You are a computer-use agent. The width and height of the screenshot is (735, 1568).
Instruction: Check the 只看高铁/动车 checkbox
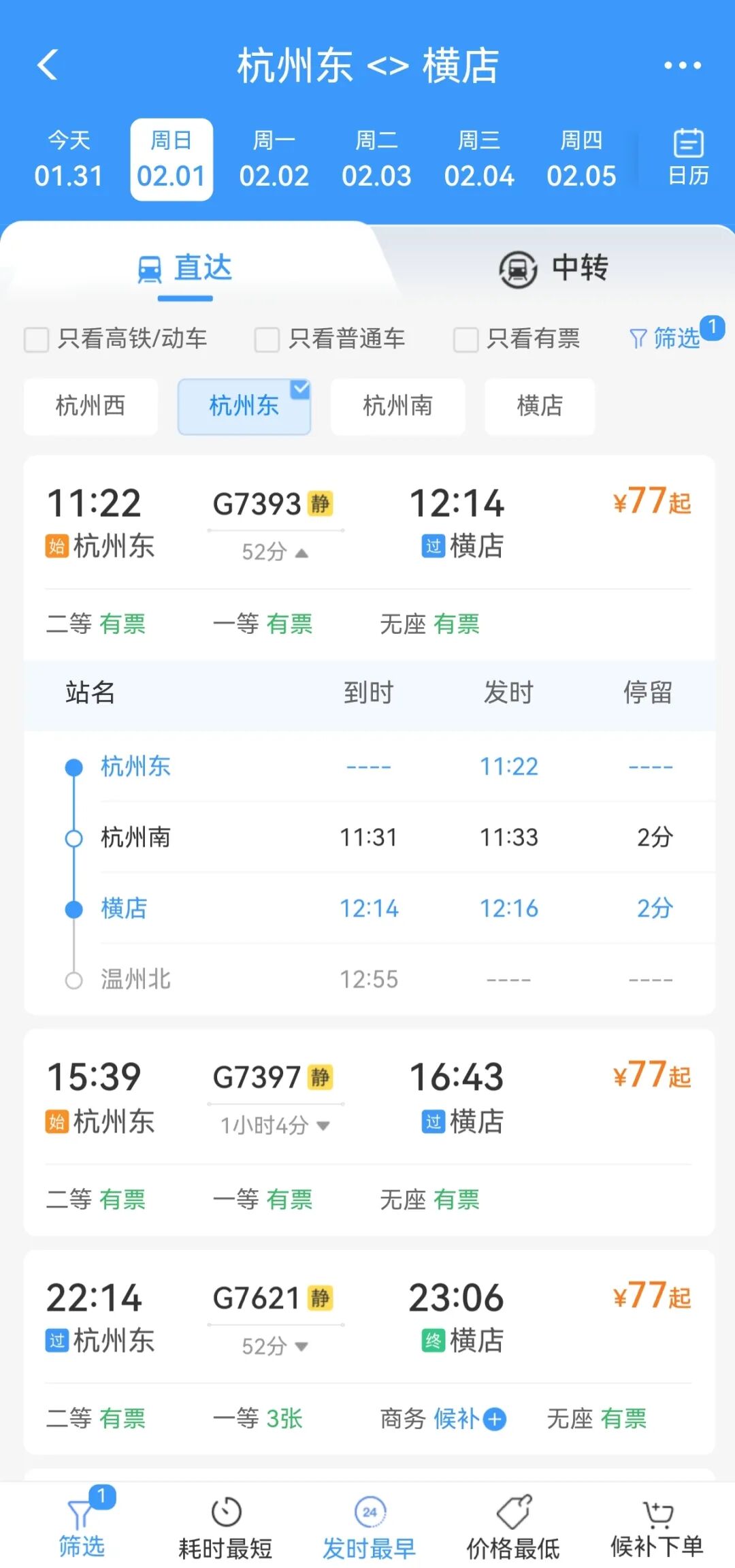coord(37,339)
